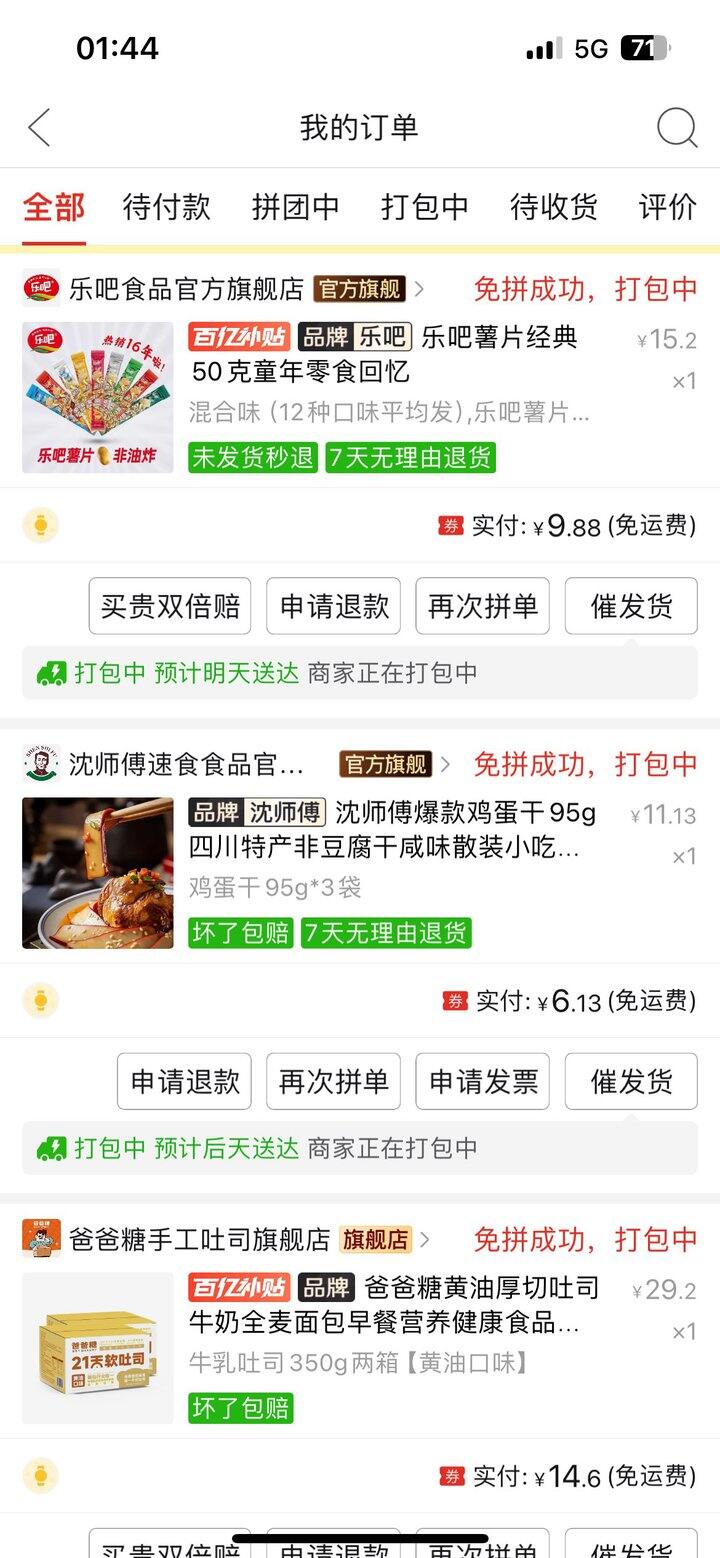
Task: Tap 申请发票 for the 鸡蛋干 order
Action: pyautogui.click(x=482, y=1081)
